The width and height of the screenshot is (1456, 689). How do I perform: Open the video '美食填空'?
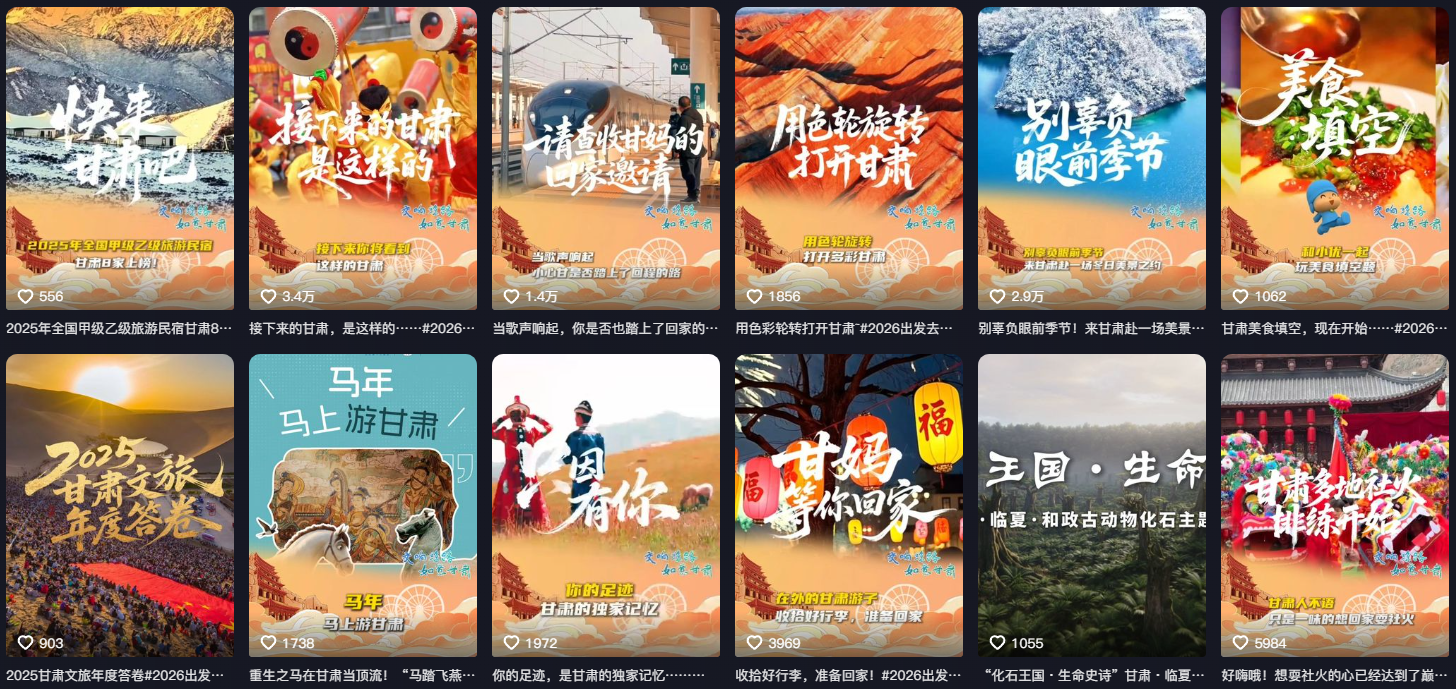coord(1335,160)
